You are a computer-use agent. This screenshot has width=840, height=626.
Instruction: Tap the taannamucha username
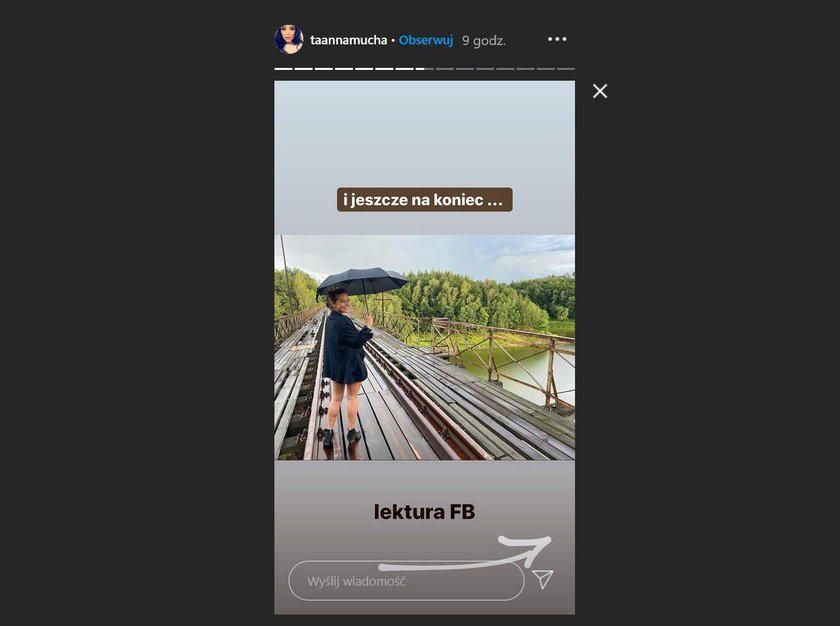click(x=349, y=41)
